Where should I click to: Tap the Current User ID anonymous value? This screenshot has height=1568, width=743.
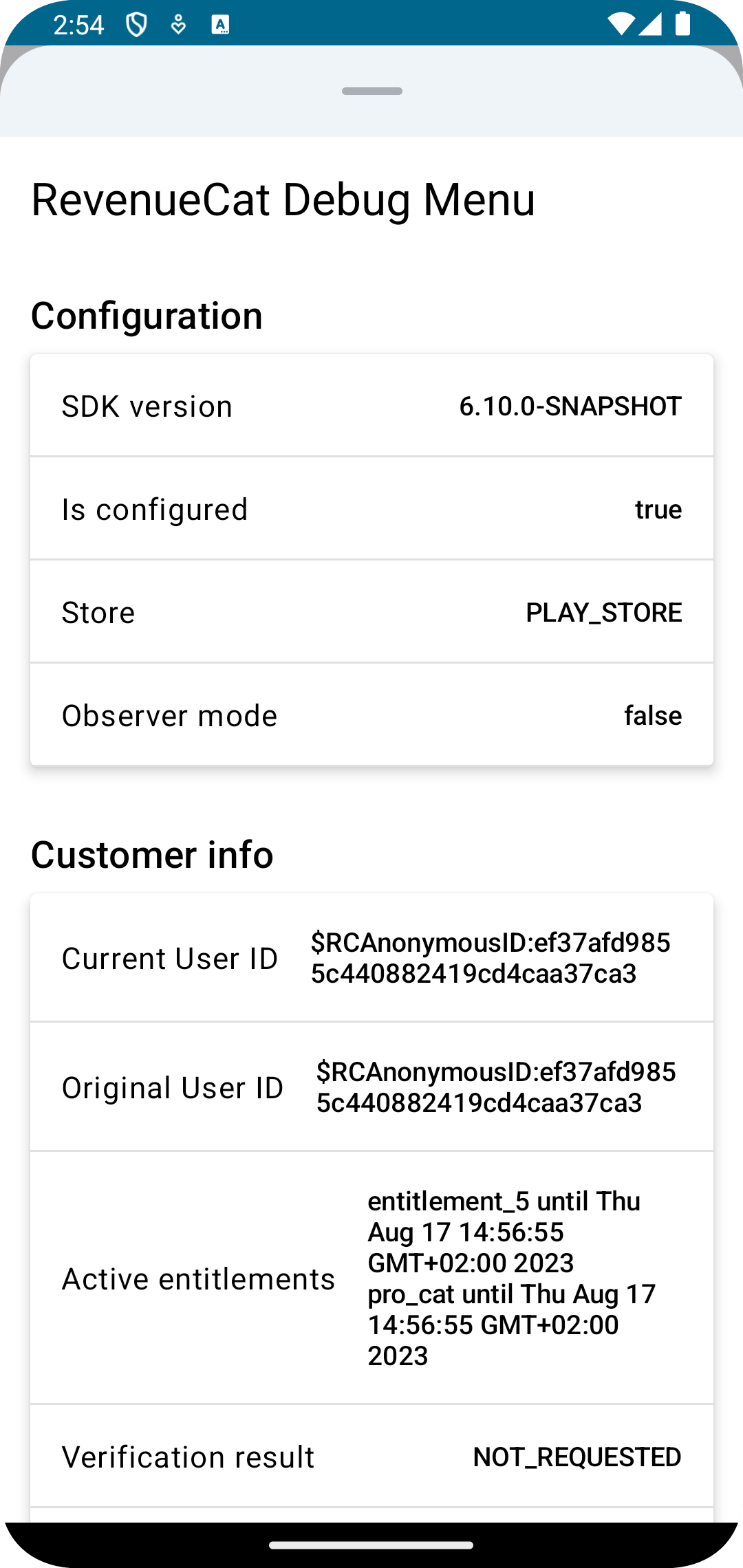(x=494, y=958)
